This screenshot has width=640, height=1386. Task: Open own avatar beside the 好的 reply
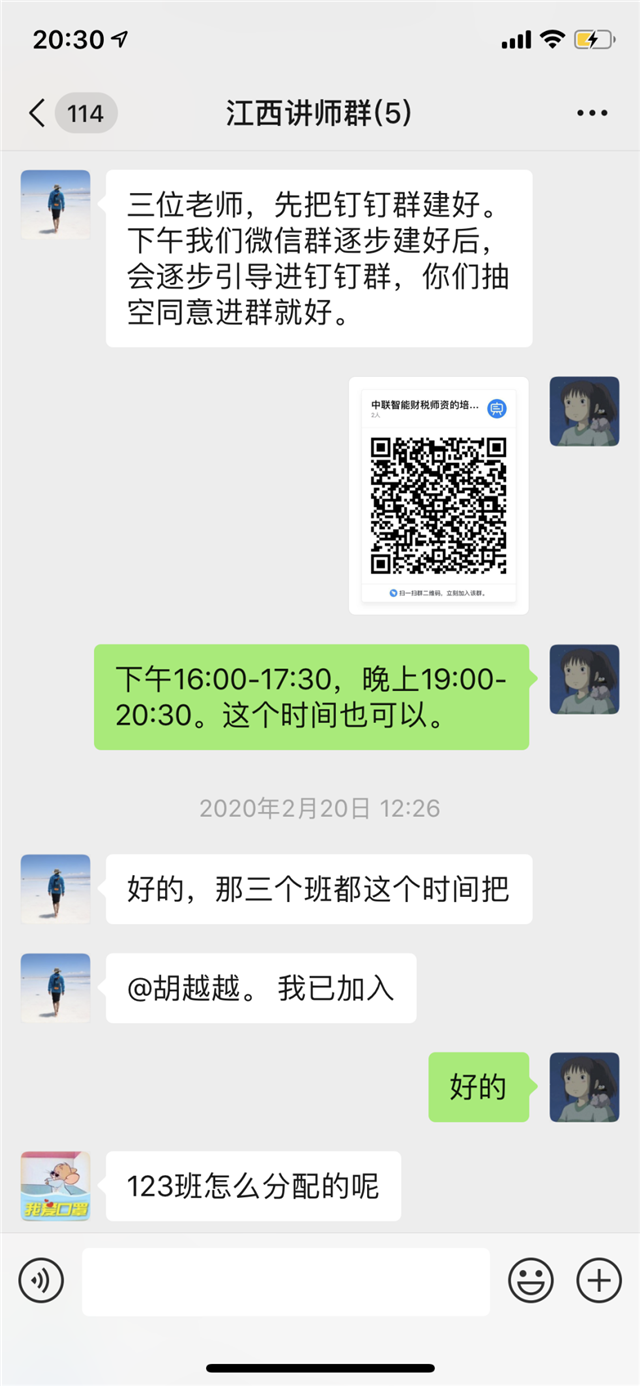coord(584,1087)
